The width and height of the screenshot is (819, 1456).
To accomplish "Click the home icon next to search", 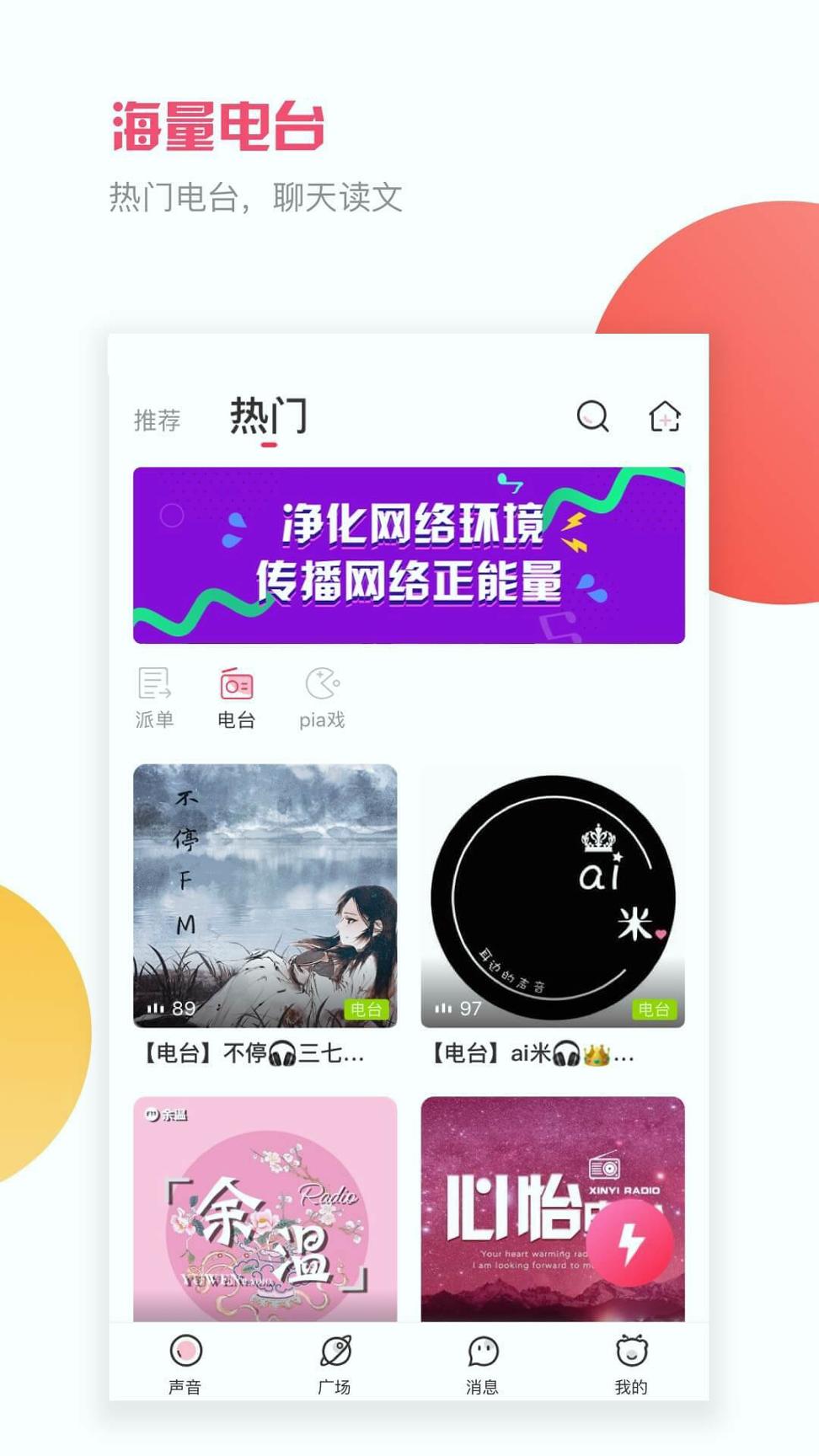I will pos(665,416).
